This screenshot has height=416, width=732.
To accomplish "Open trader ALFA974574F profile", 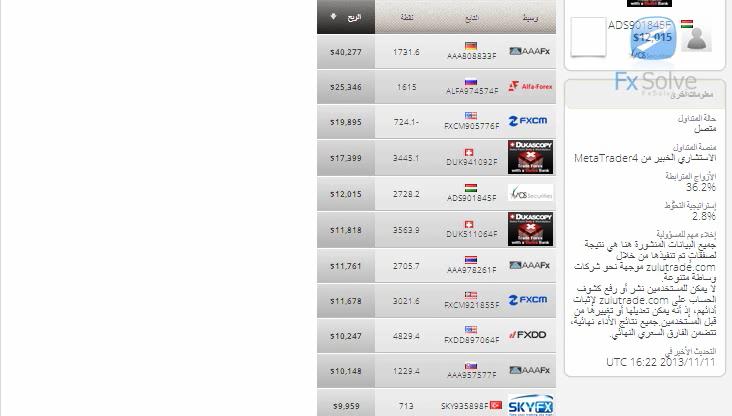I will pos(472,91).
